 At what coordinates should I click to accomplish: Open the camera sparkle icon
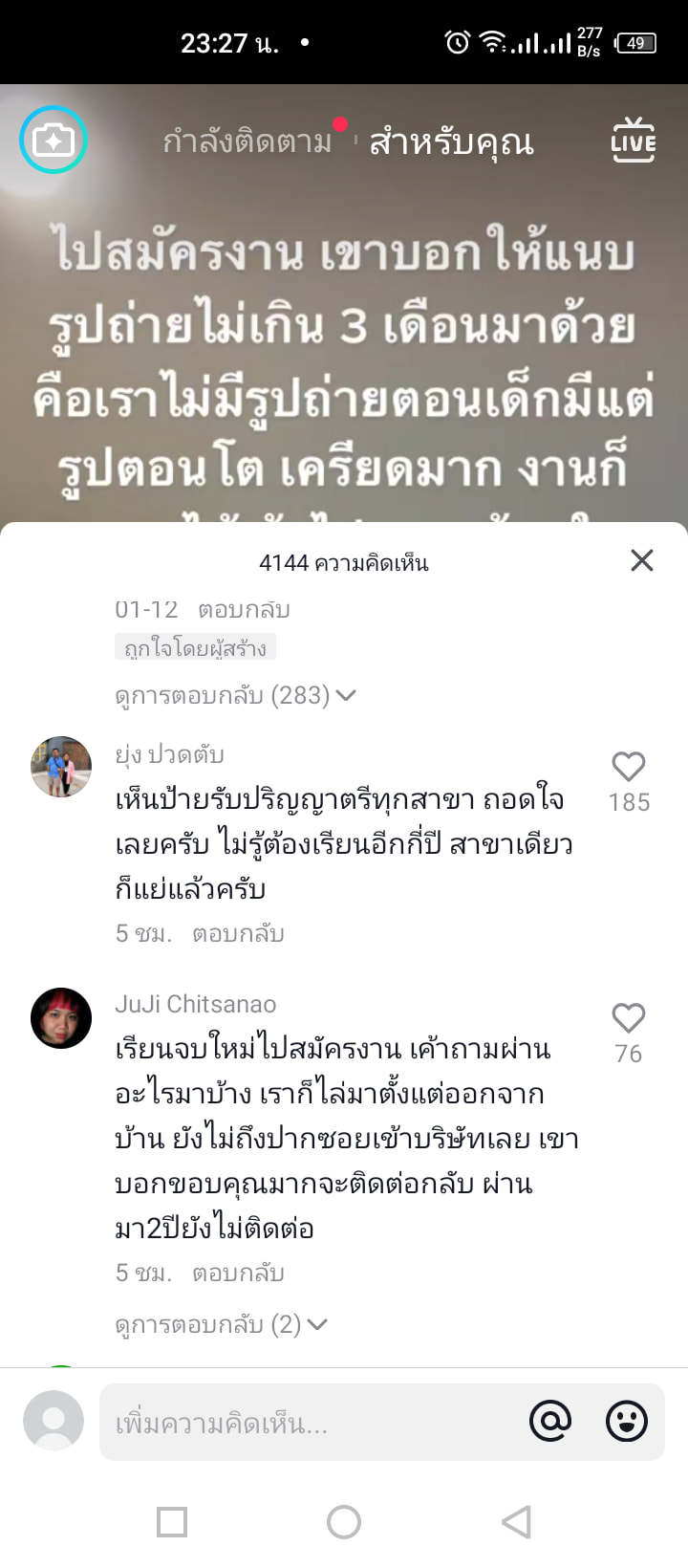54,140
